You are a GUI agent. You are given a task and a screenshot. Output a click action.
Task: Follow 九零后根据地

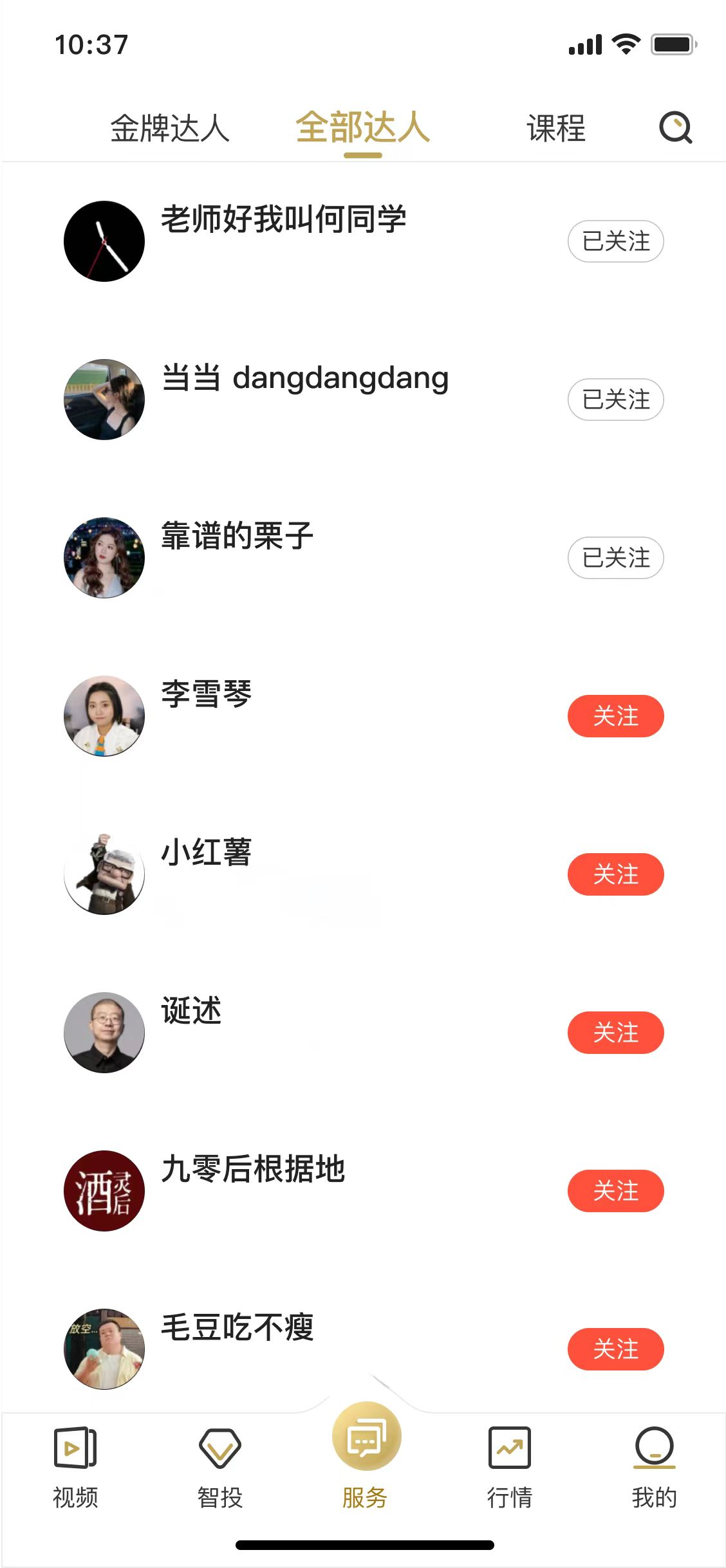(x=615, y=1191)
